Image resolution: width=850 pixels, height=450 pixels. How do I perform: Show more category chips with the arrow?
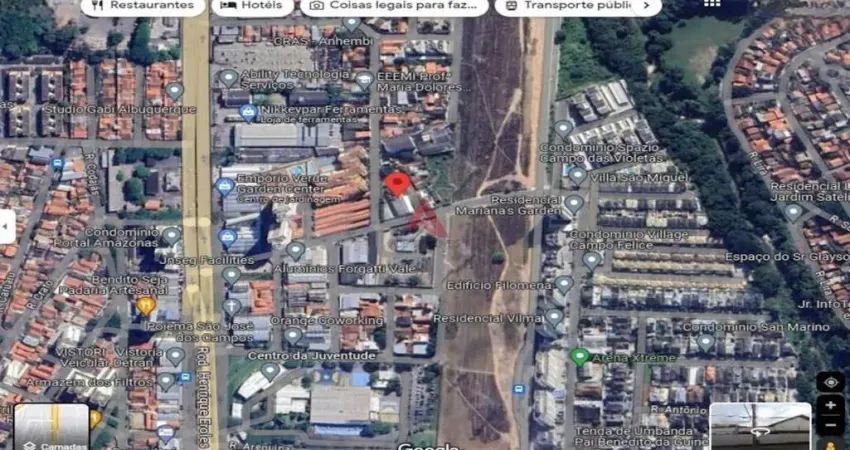point(647,5)
